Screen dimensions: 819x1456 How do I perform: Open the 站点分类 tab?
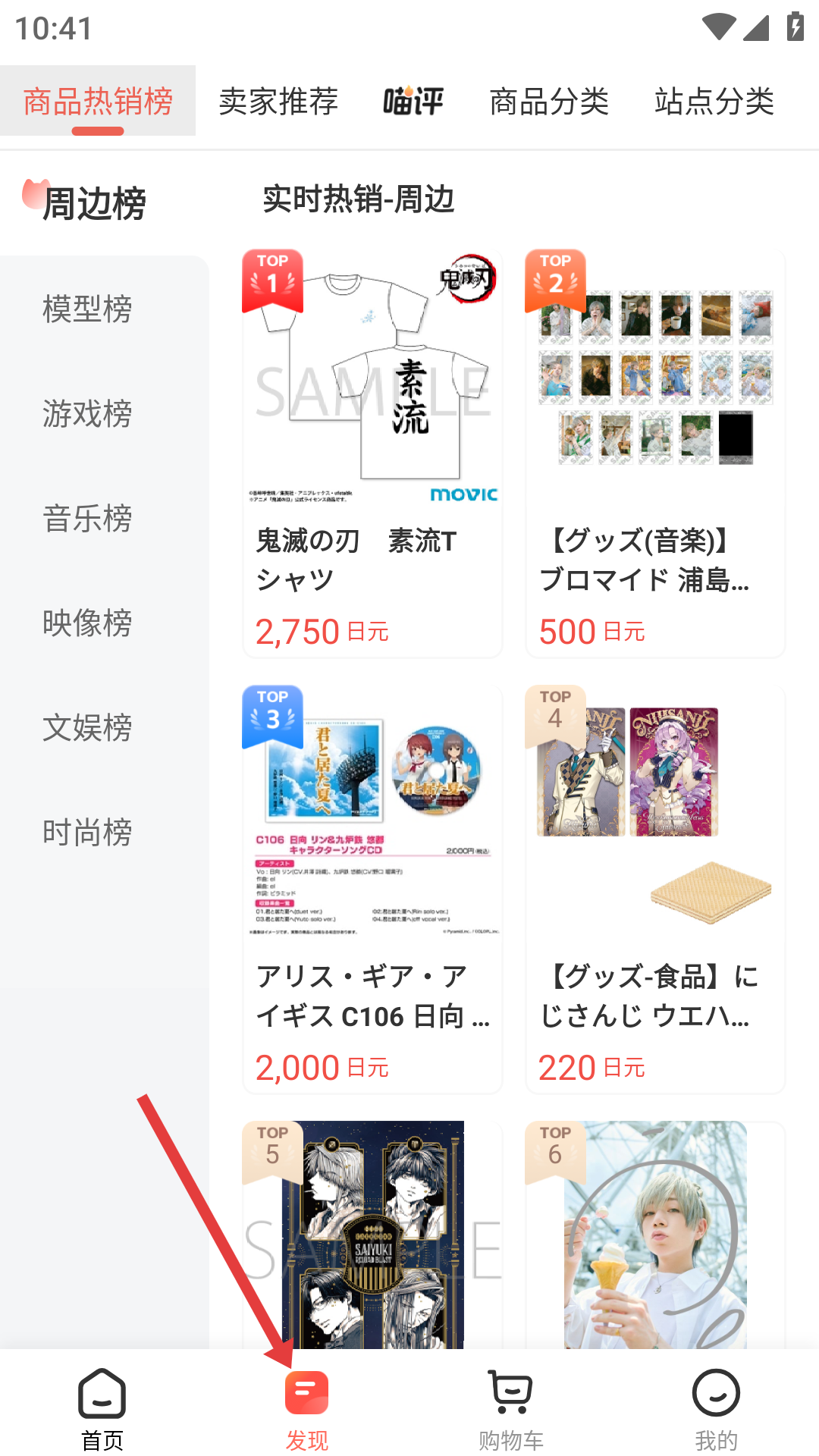714,101
